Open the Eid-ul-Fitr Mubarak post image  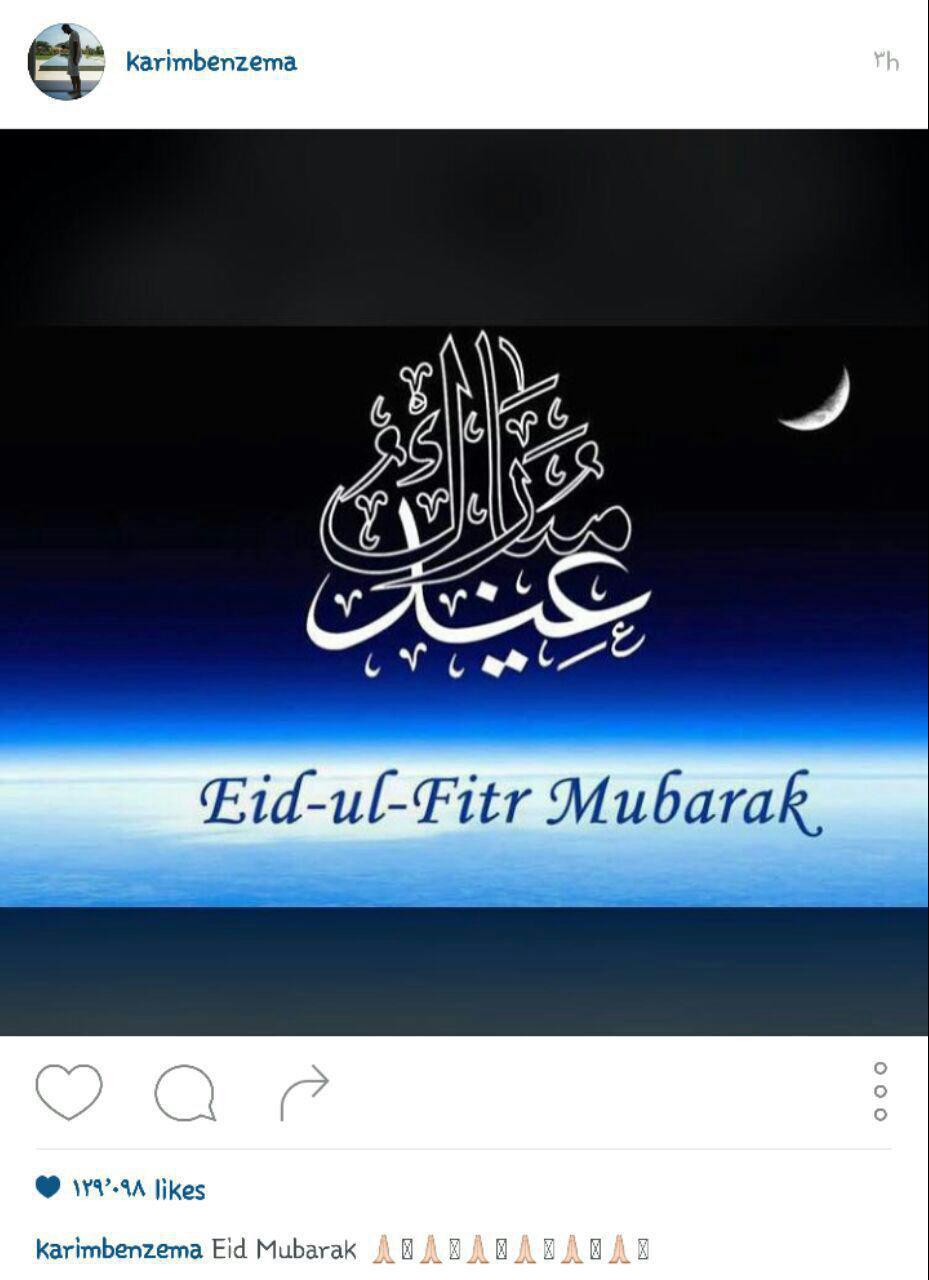pyautogui.click(x=464, y=582)
